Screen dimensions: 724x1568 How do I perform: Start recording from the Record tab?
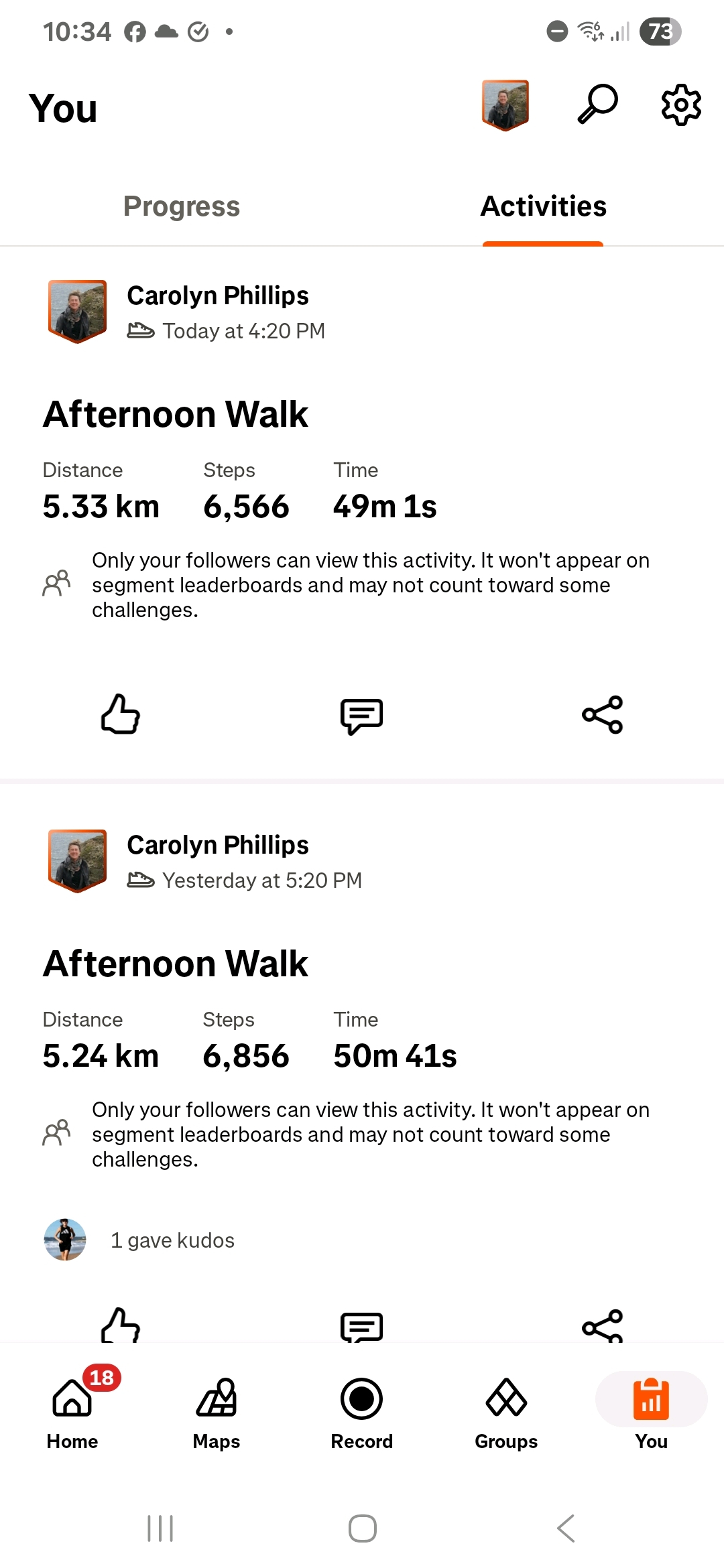[x=361, y=1411]
